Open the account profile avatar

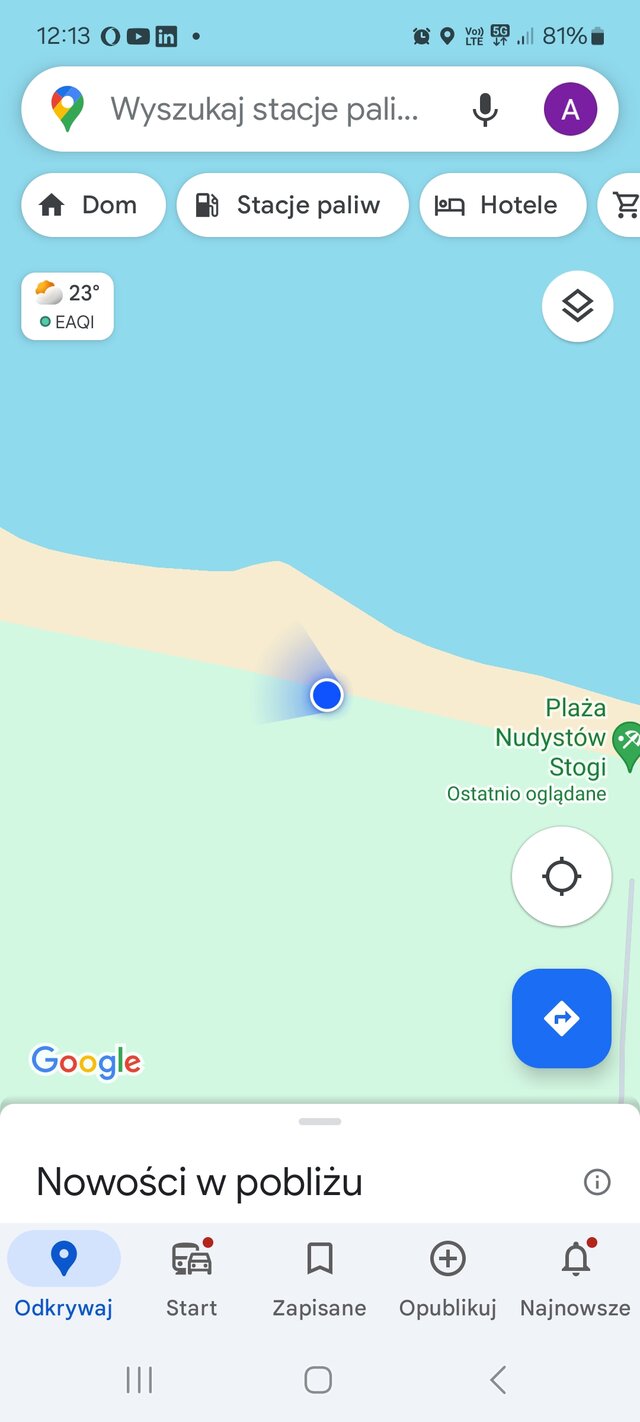pos(570,109)
